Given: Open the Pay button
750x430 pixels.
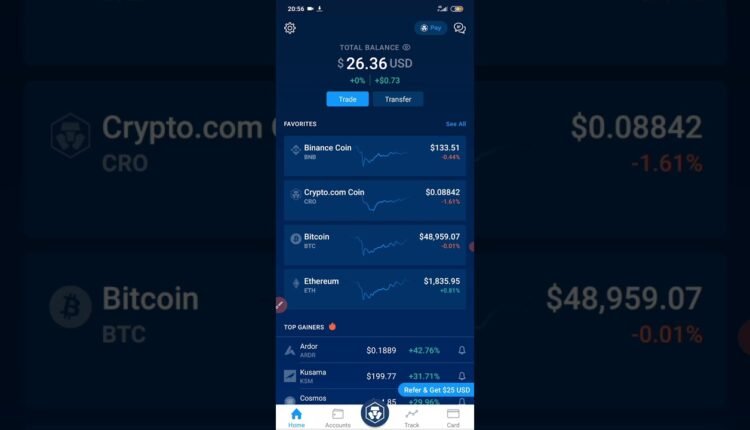Looking at the screenshot, I should (x=431, y=28).
